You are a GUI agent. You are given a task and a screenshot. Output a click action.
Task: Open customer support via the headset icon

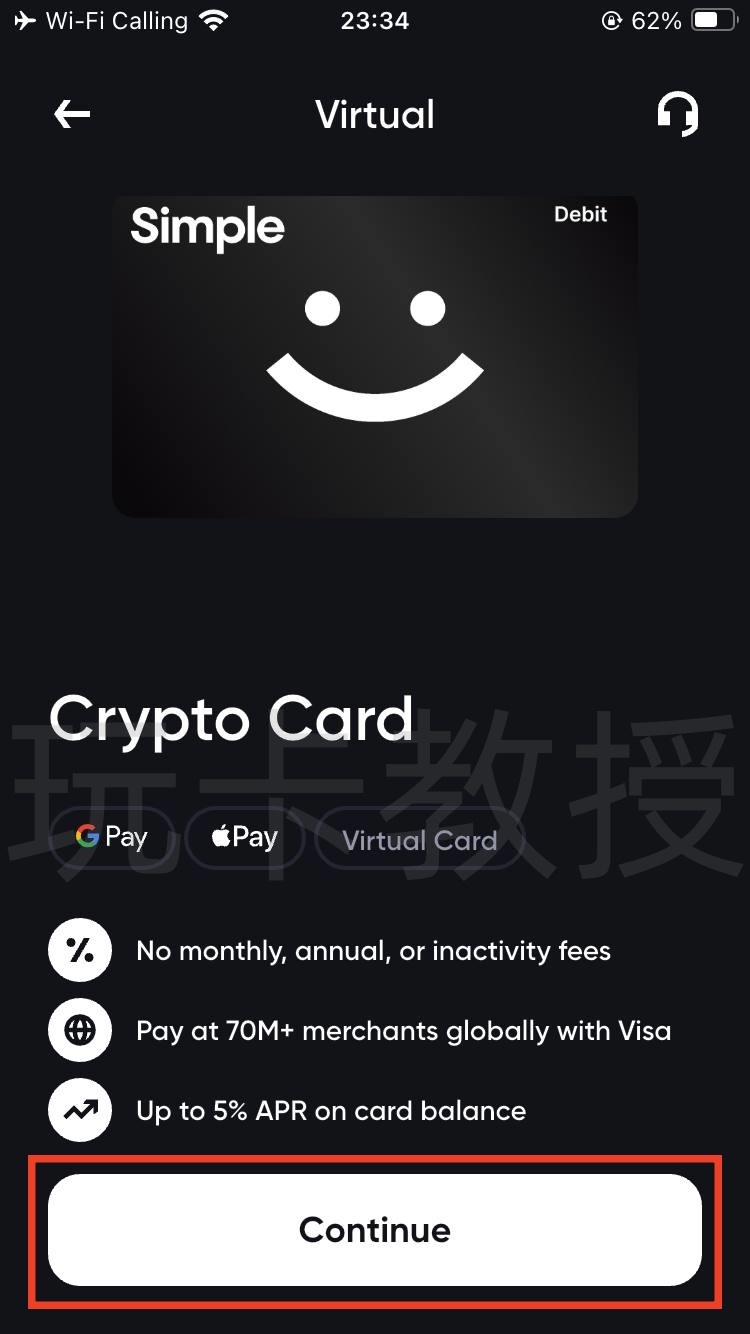pyautogui.click(x=678, y=114)
